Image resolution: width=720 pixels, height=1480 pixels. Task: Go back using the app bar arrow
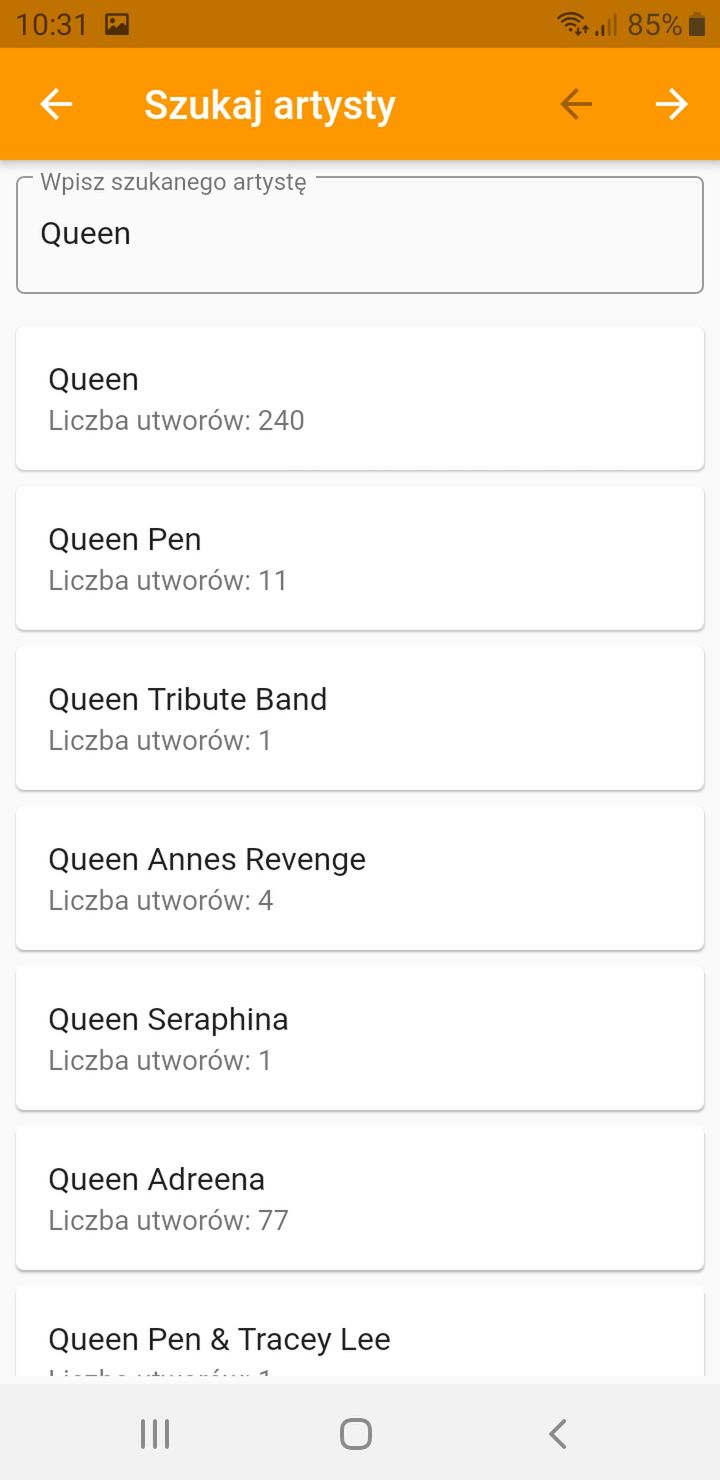pyautogui.click(x=56, y=104)
